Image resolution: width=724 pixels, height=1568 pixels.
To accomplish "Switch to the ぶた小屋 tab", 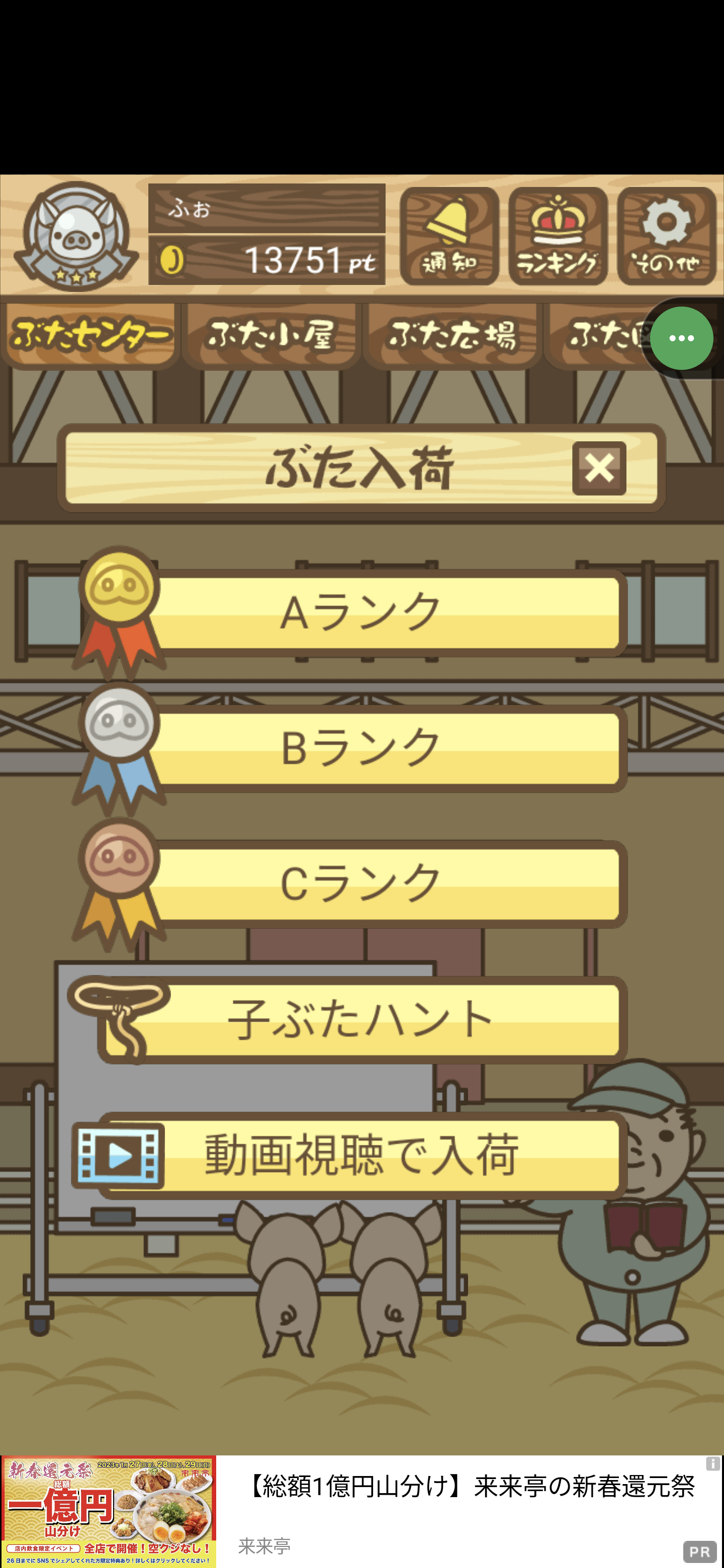I will coord(271,336).
